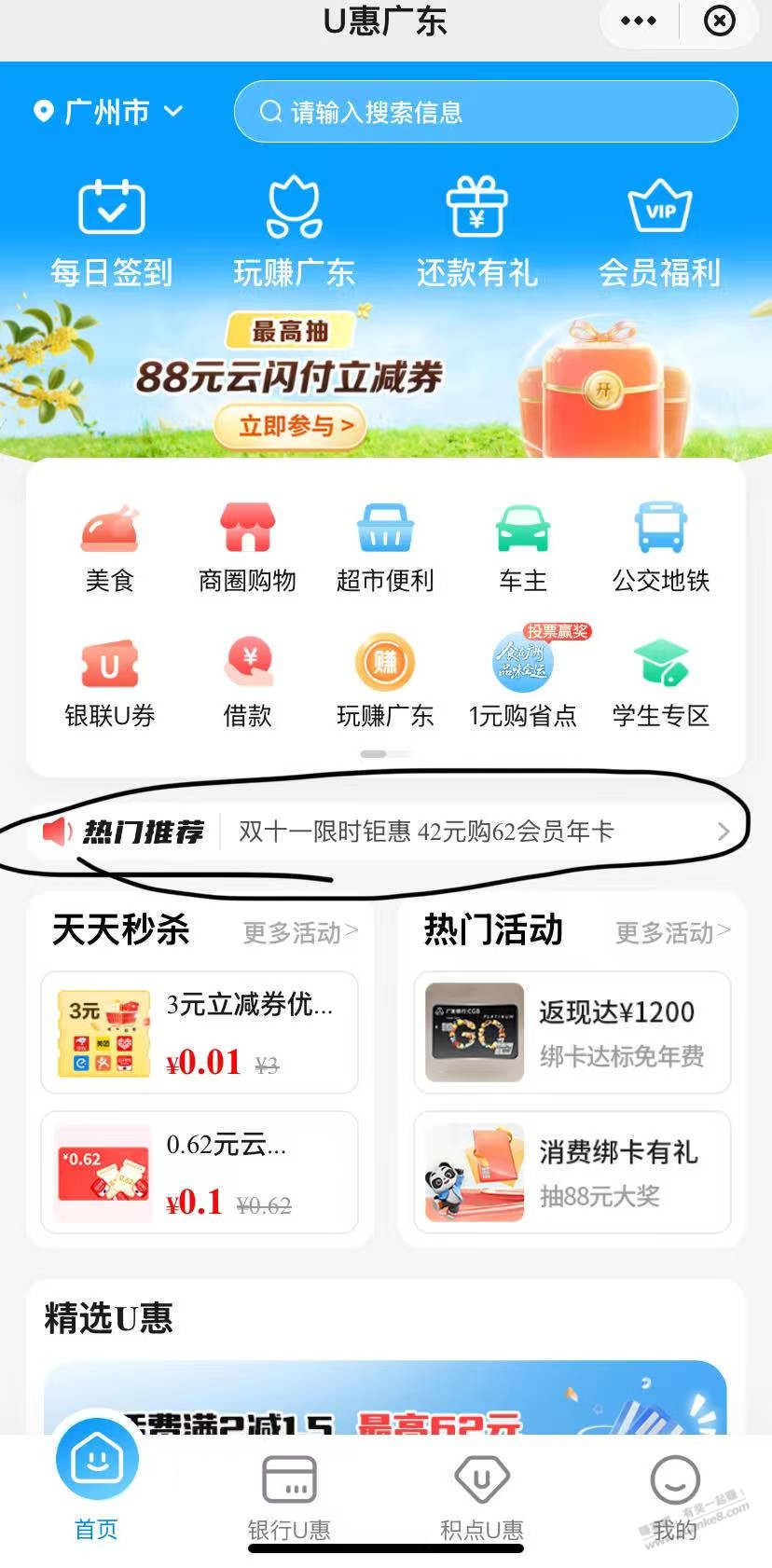
Task: Close the U惠广东 mini program
Action: 719,21
